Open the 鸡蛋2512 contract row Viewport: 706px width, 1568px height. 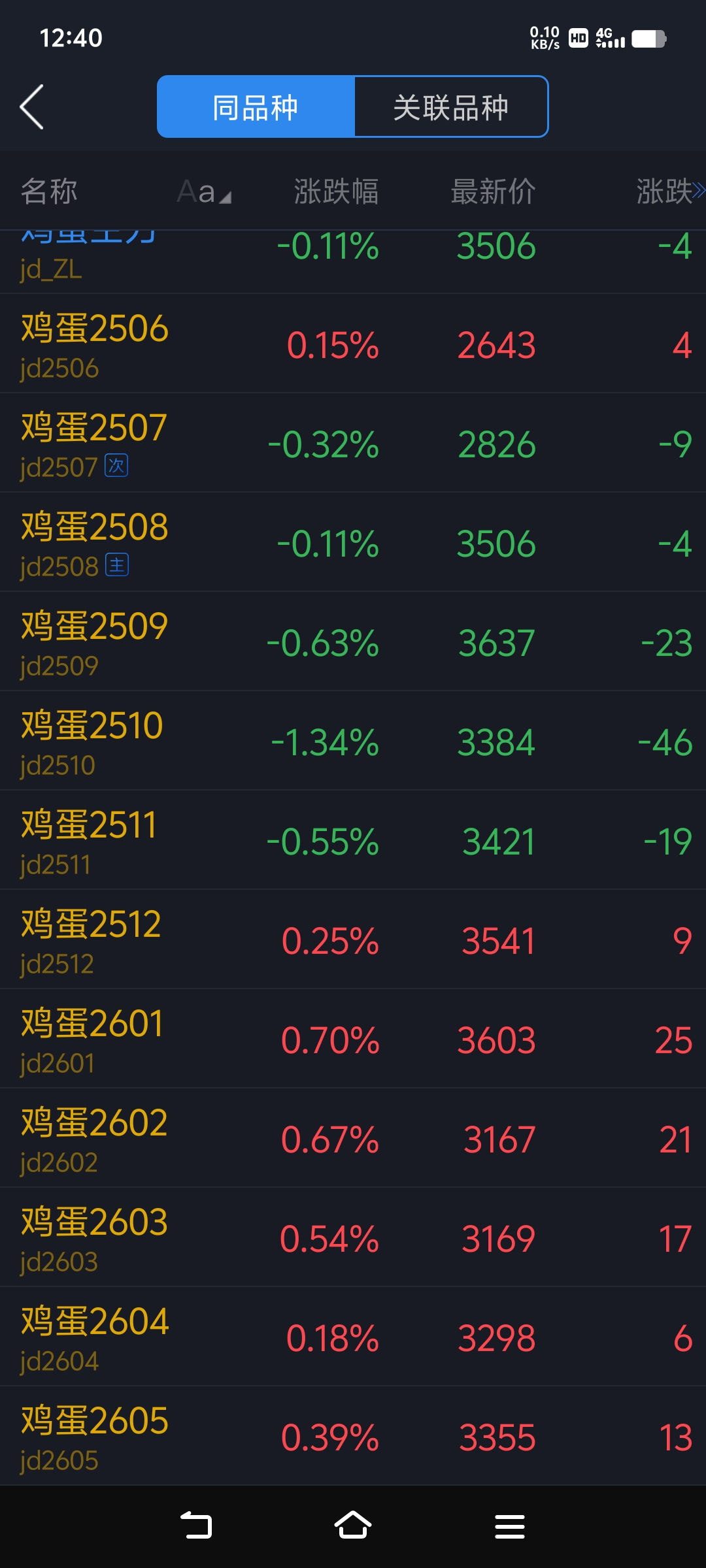tap(353, 940)
